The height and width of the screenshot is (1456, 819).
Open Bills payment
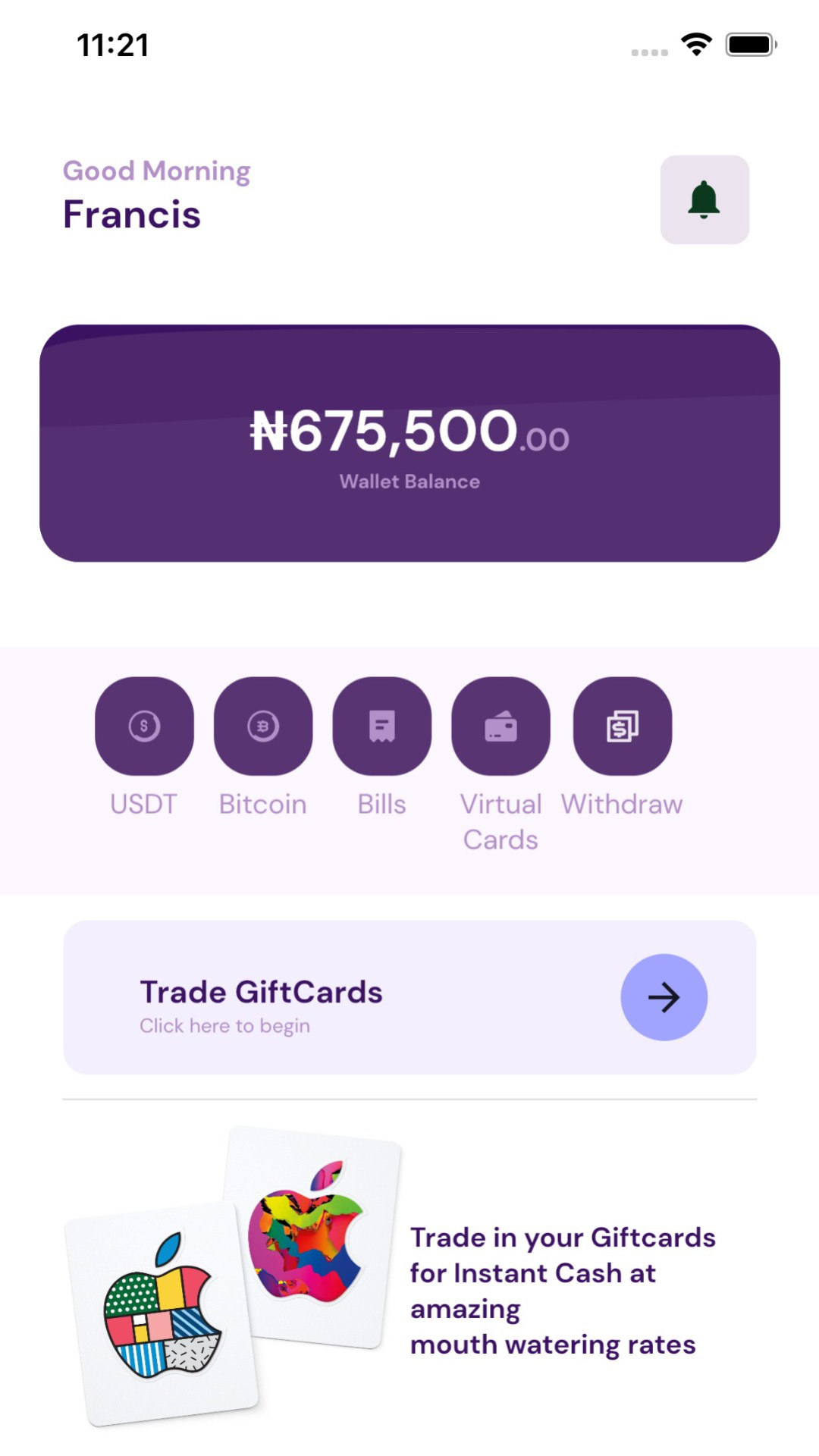pyautogui.click(x=382, y=726)
